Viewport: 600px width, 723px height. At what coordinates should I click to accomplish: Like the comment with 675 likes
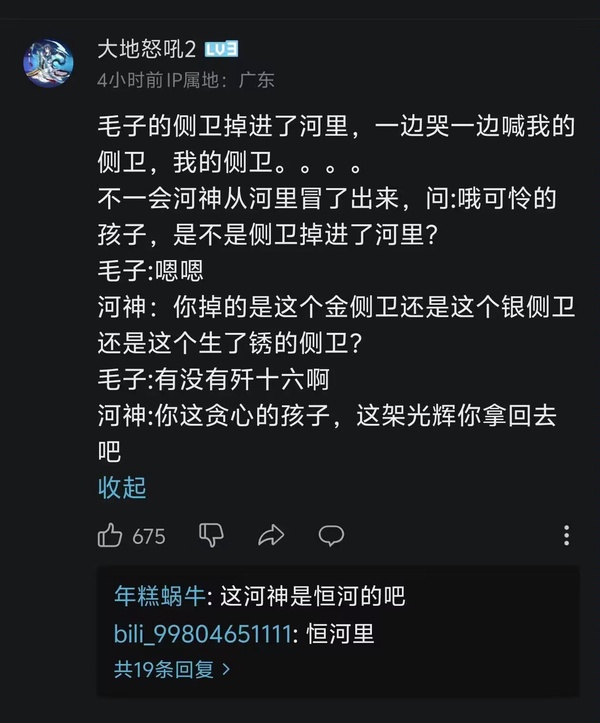click(x=110, y=536)
